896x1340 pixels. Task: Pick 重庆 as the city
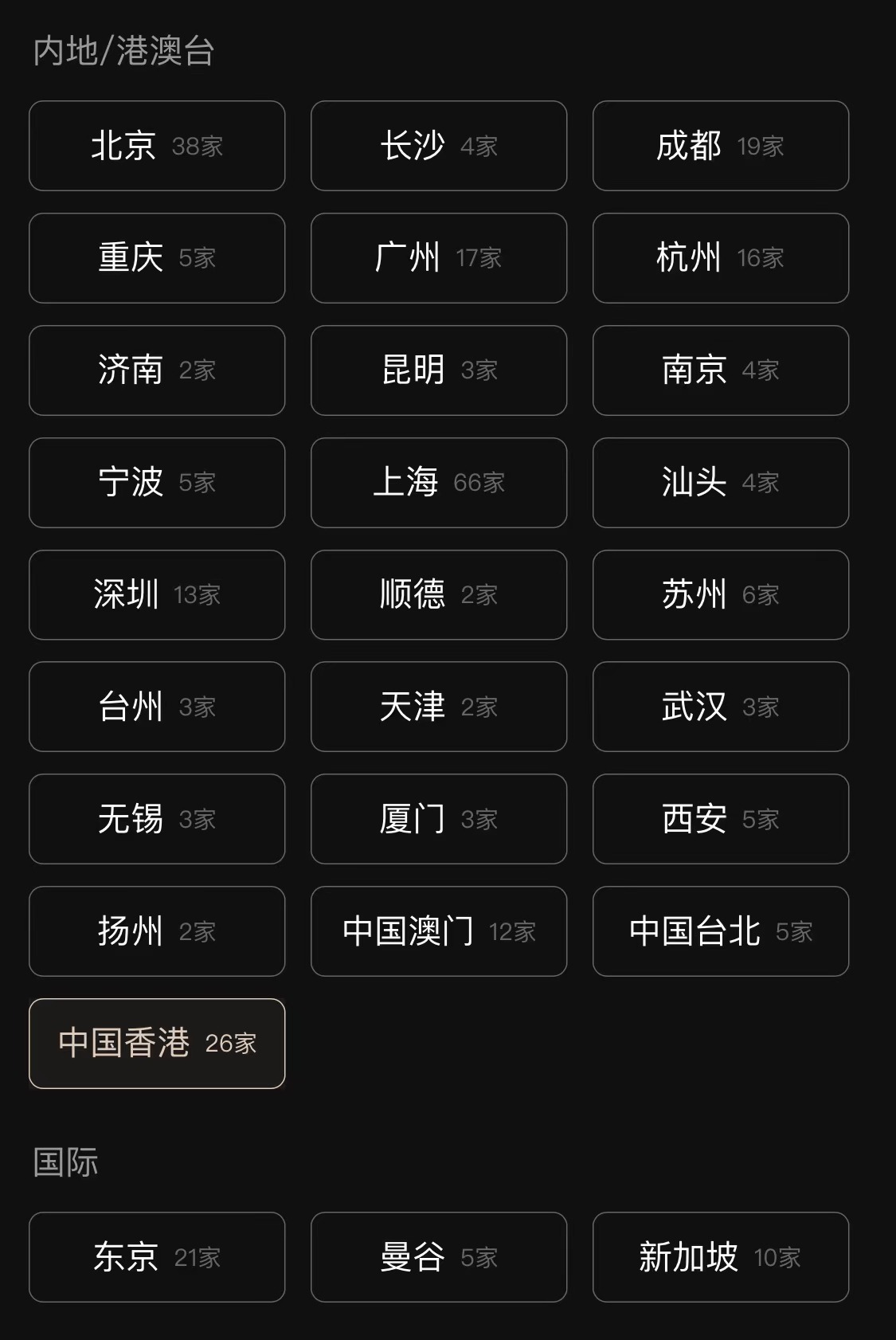tap(157, 258)
